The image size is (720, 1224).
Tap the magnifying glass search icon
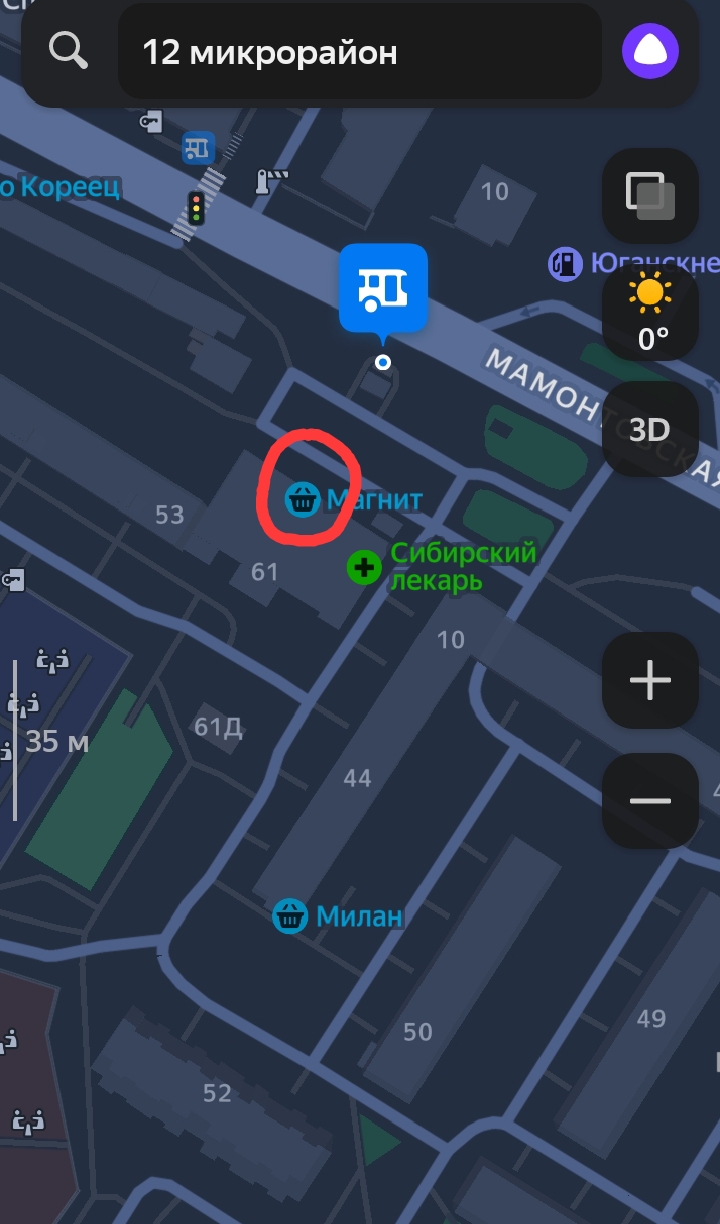coord(69,51)
